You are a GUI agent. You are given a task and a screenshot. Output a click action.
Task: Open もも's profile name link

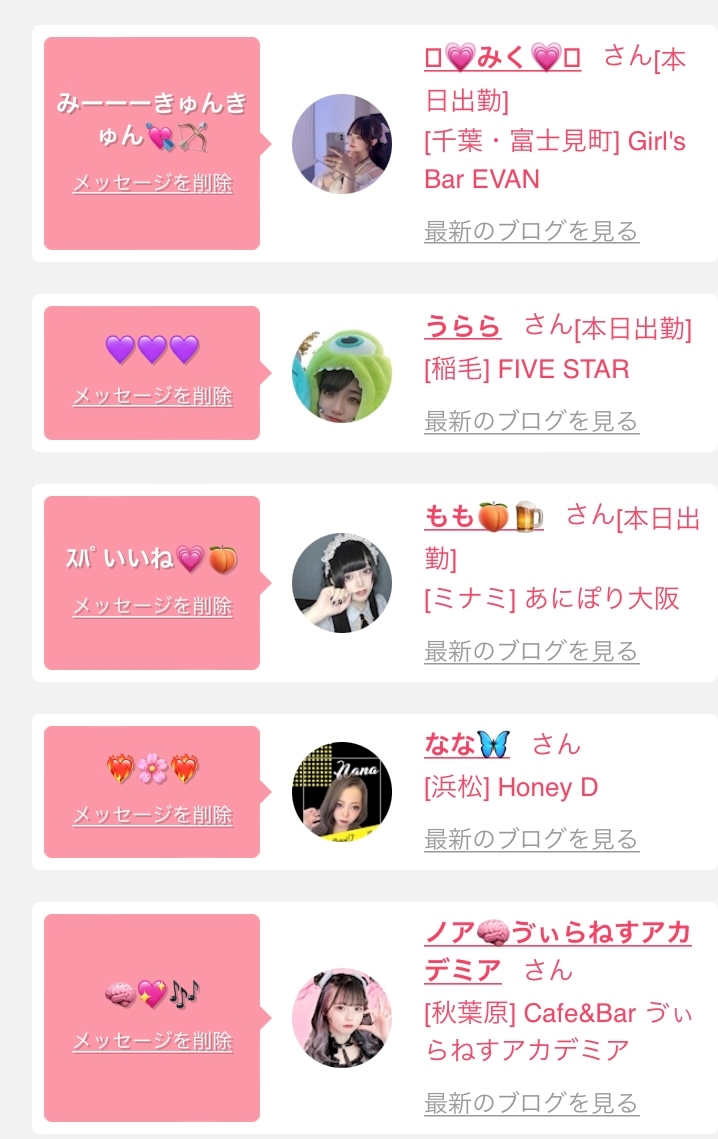(x=484, y=516)
